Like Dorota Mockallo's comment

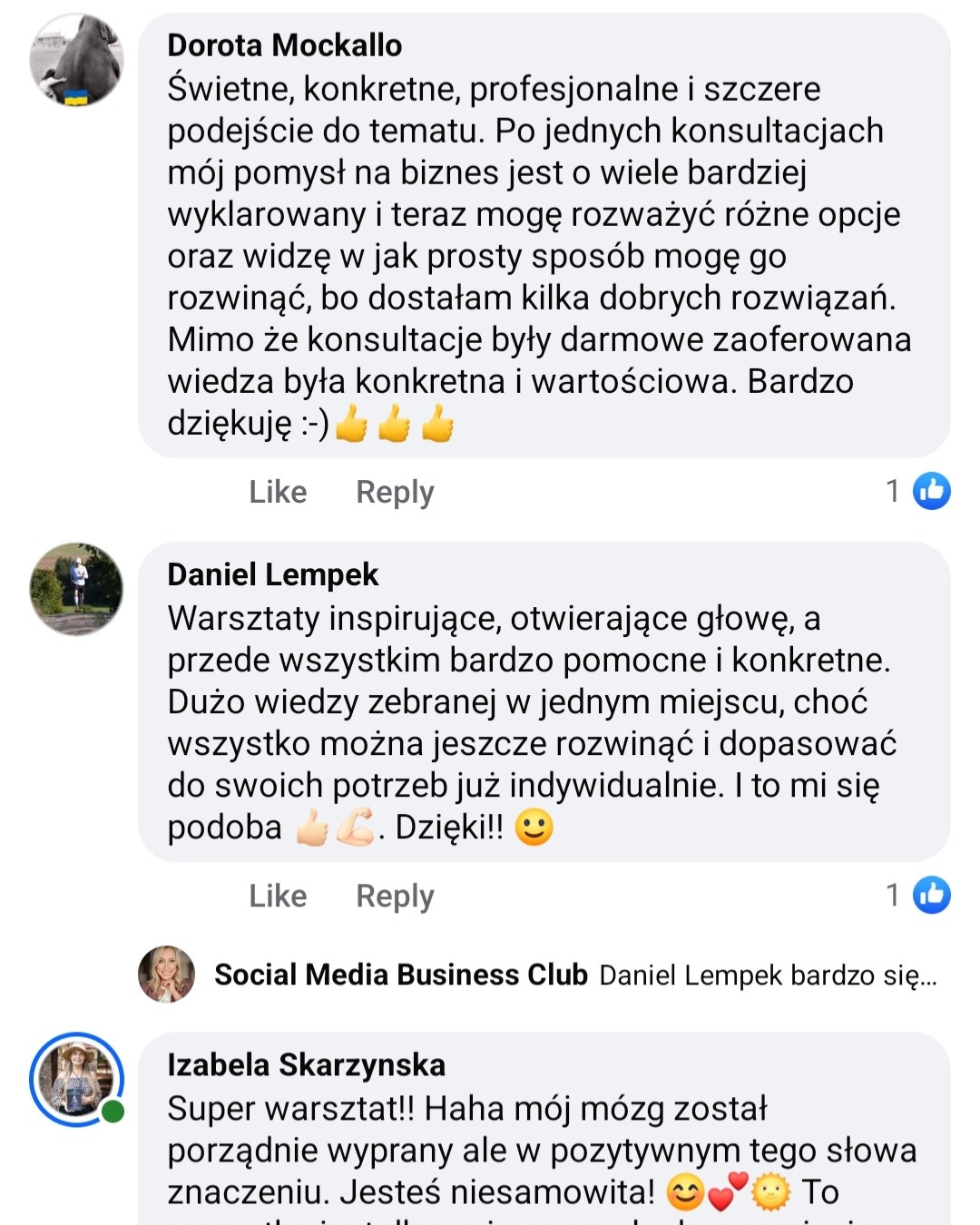(x=278, y=492)
